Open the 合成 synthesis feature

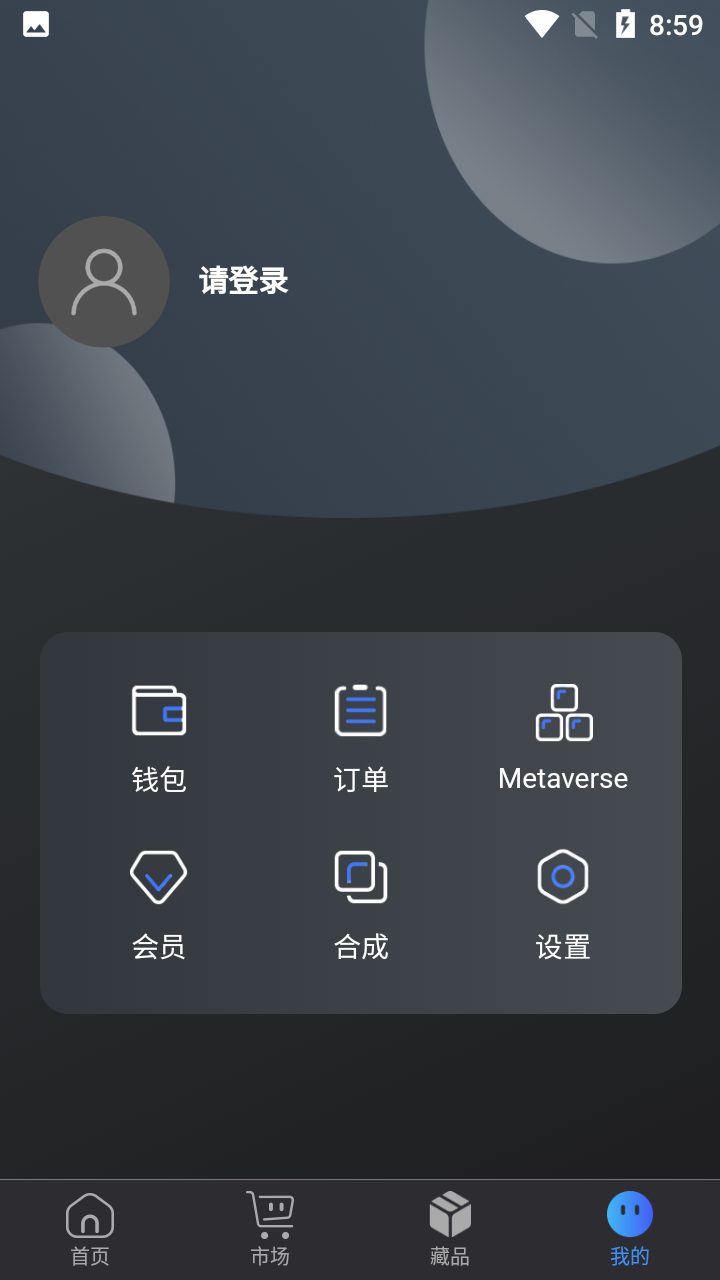click(361, 904)
